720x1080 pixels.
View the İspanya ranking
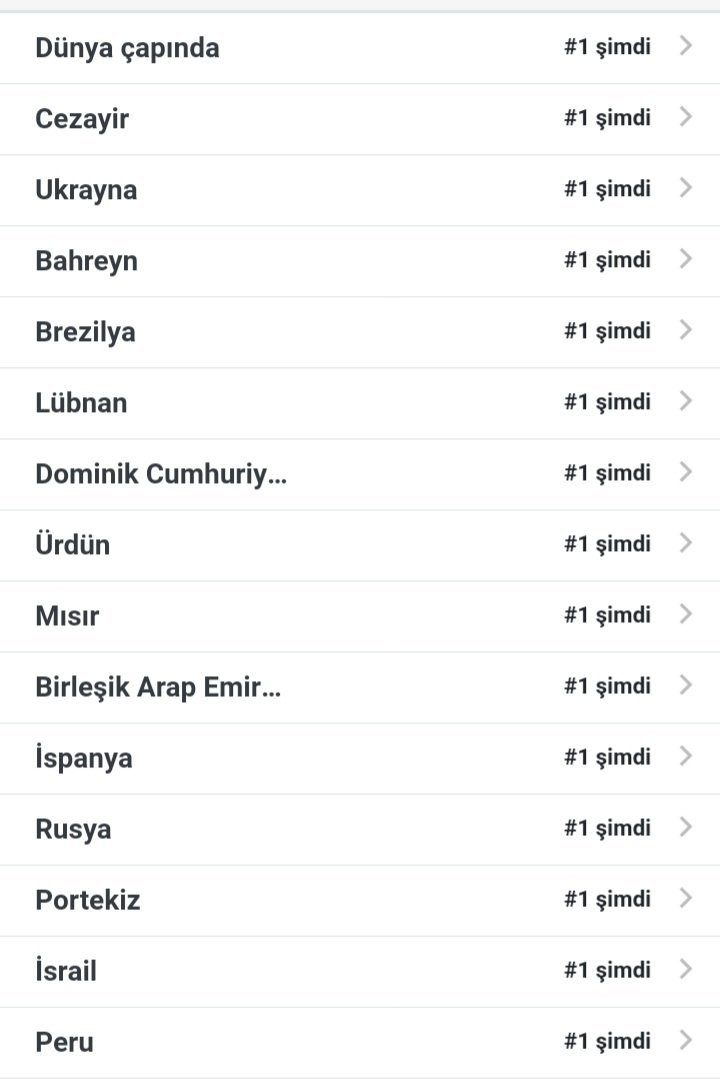pyautogui.click(x=360, y=758)
